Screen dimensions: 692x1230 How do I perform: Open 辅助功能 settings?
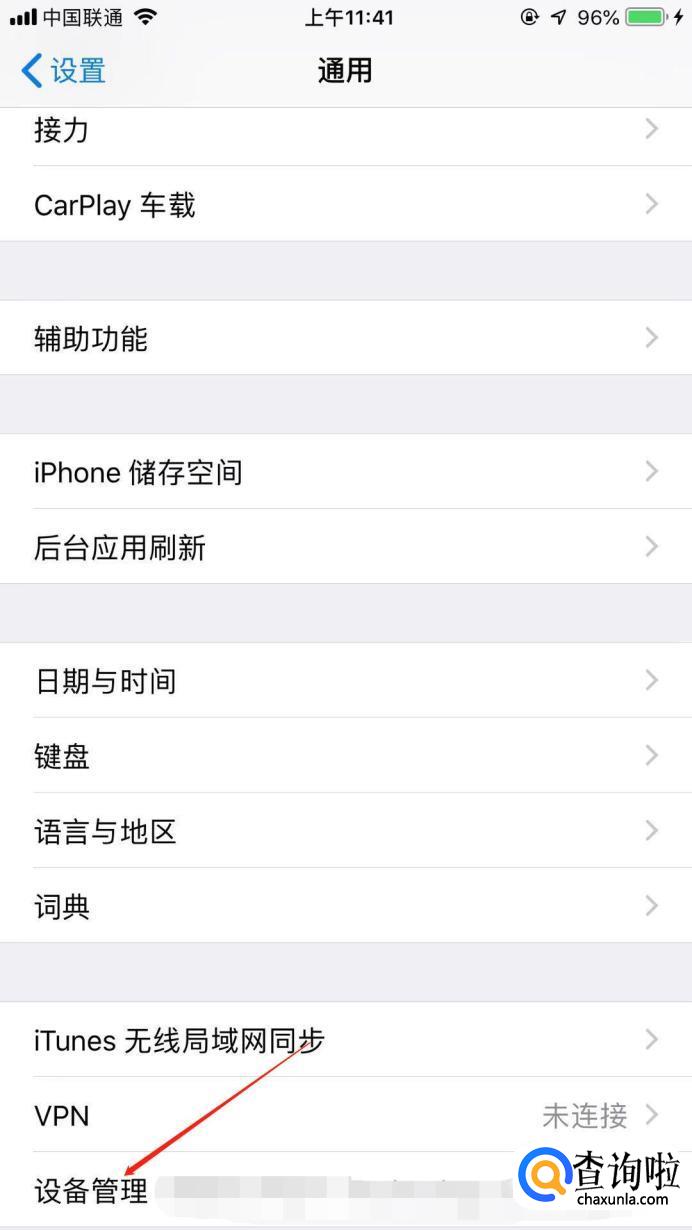pos(345,339)
